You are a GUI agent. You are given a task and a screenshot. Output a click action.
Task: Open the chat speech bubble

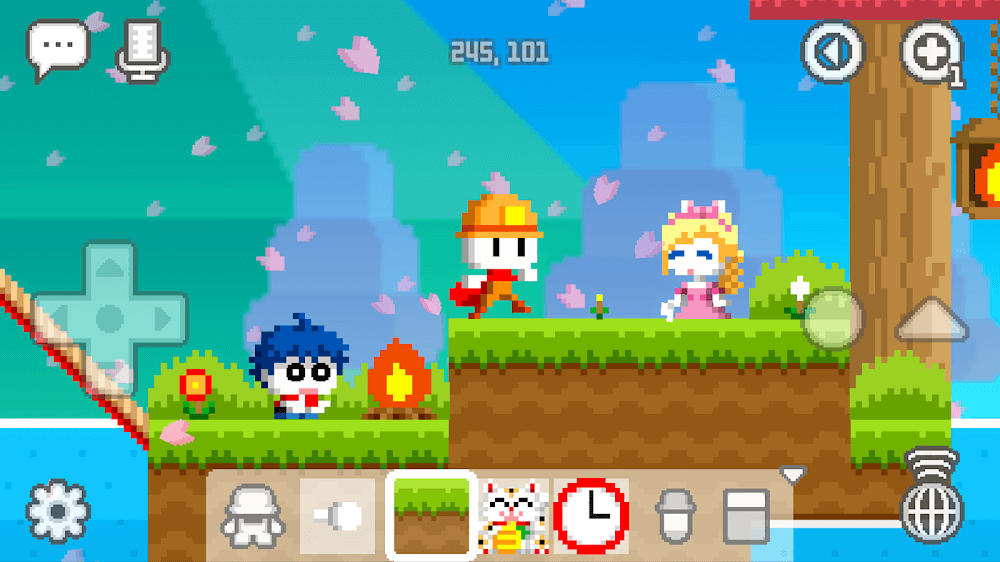point(58,47)
